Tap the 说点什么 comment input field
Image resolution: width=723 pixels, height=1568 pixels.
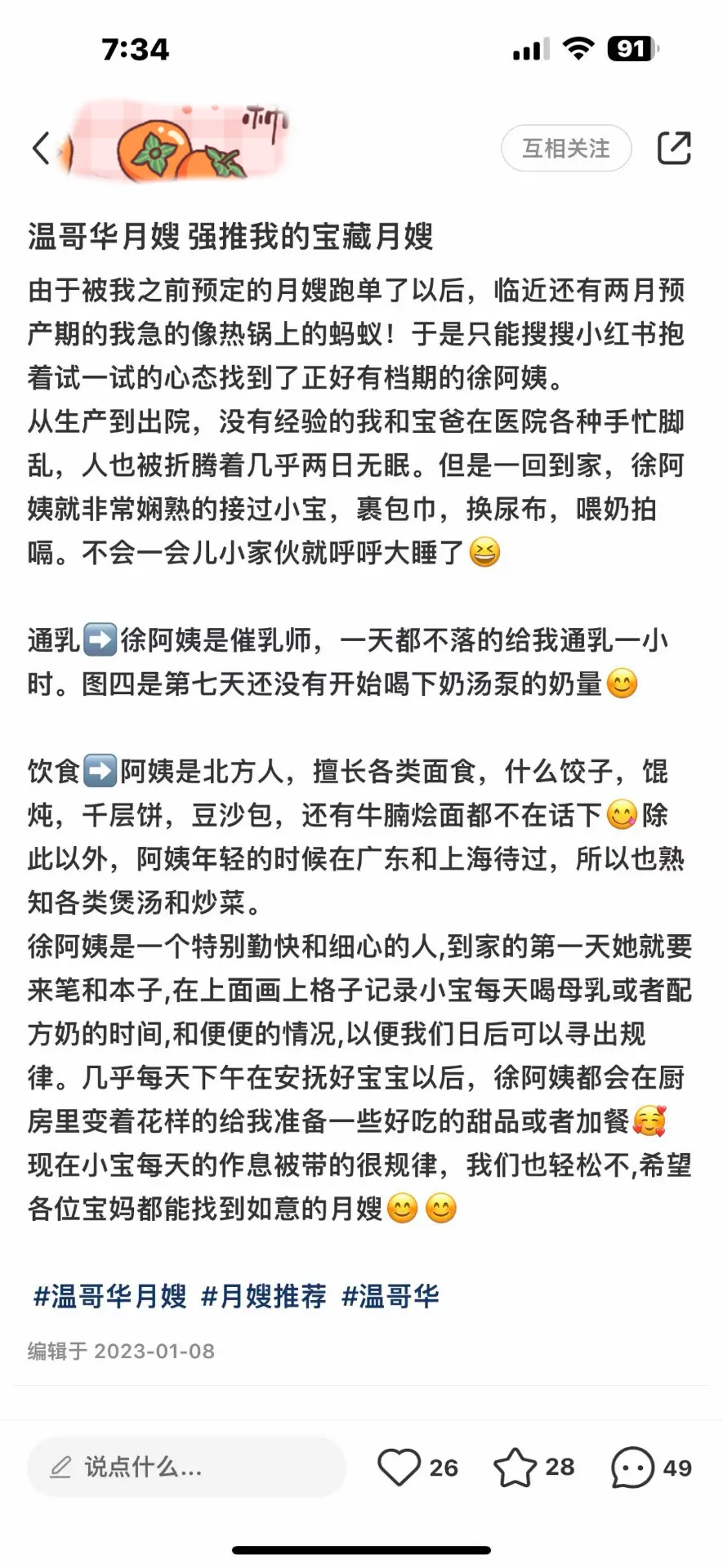(x=186, y=1467)
